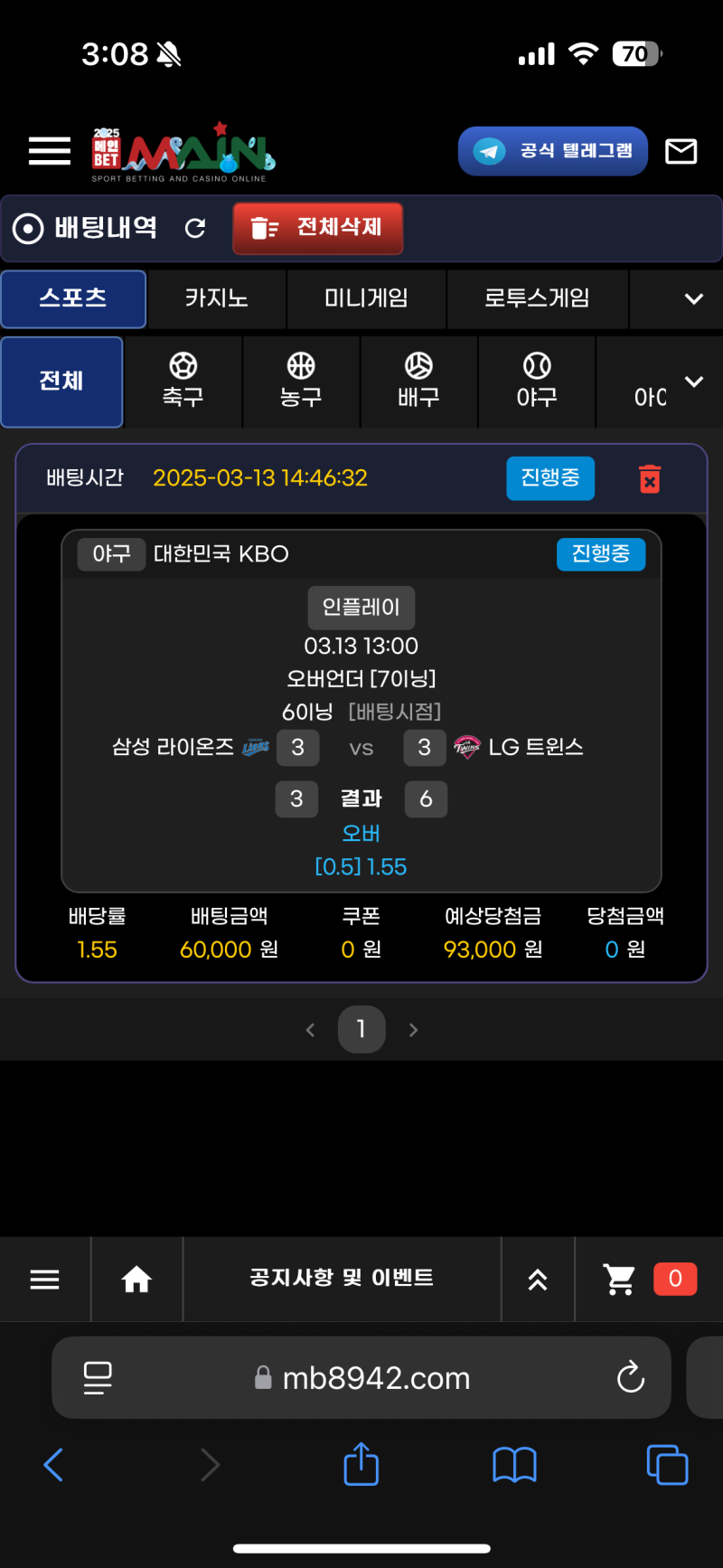This screenshot has width=723, height=1568.
Task: Refresh the betting history (배팅내역)
Action: pos(195,228)
